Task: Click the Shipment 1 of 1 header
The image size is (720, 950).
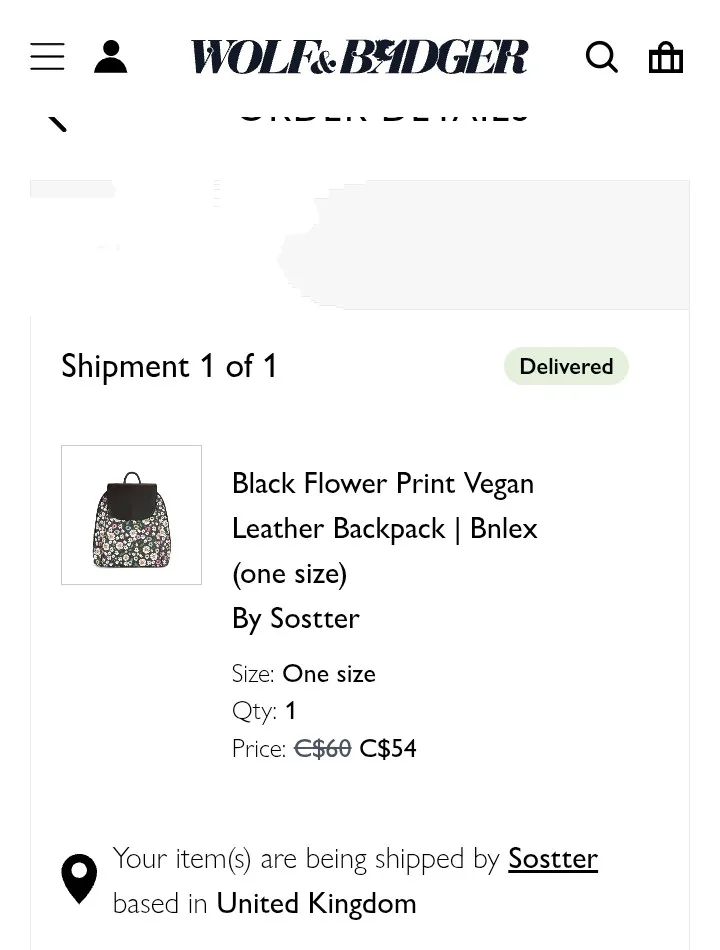Action: [x=169, y=366]
